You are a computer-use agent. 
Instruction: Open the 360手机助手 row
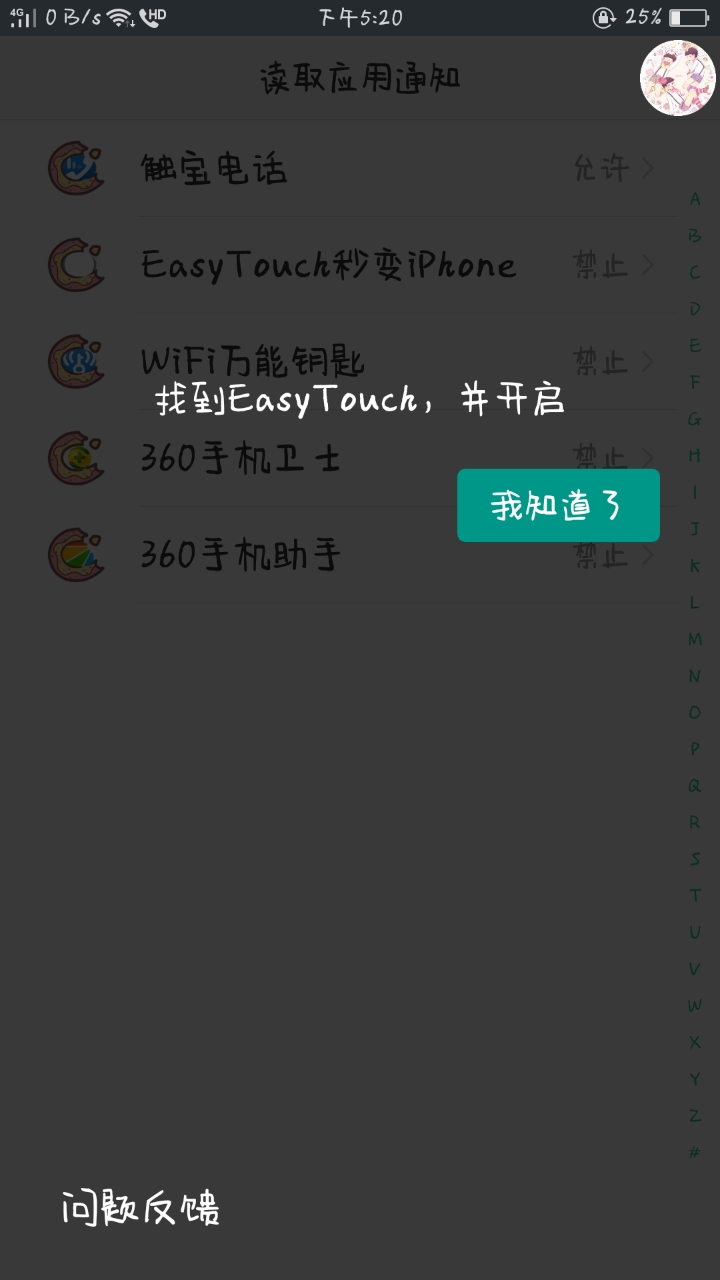[x=360, y=554]
